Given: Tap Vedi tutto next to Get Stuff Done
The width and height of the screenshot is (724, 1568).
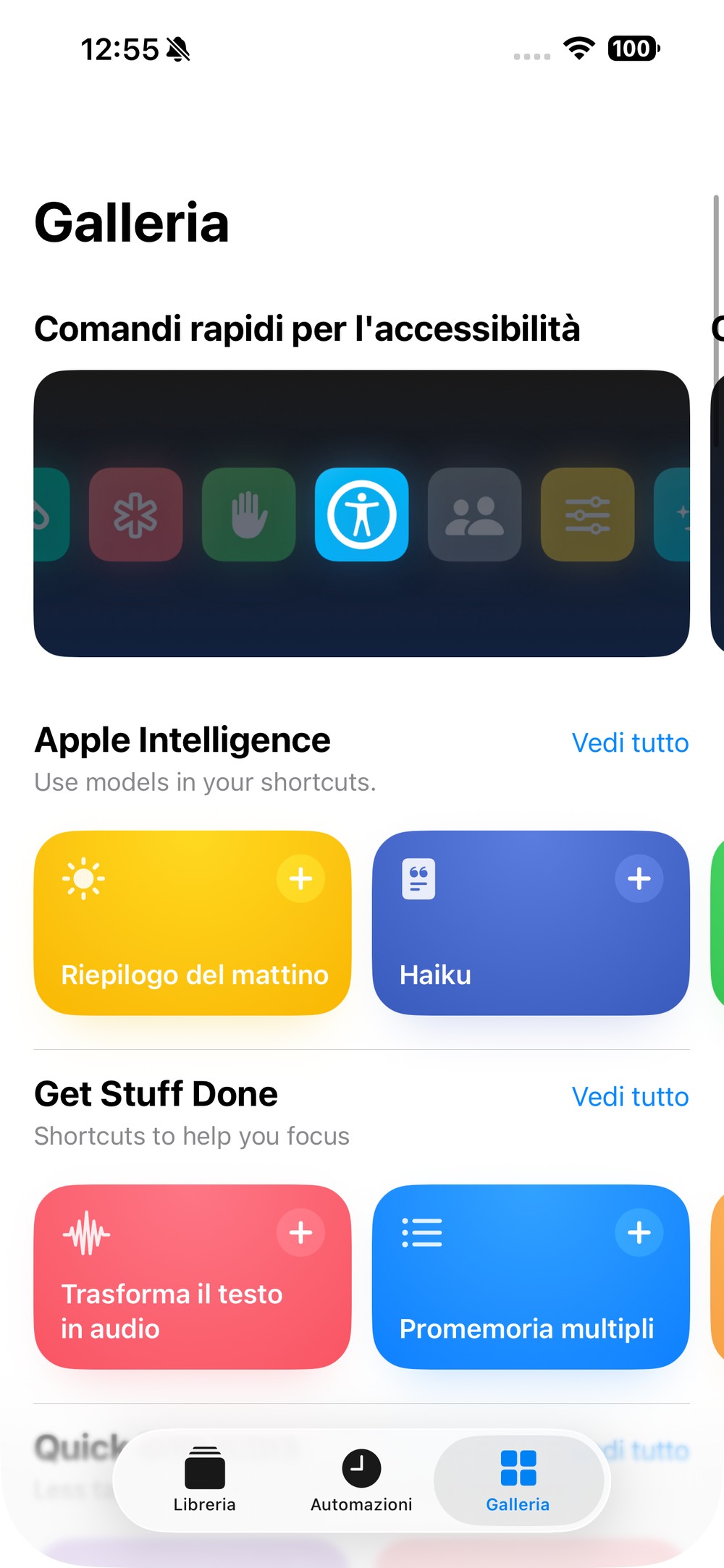Looking at the screenshot, I should 630,1096.
